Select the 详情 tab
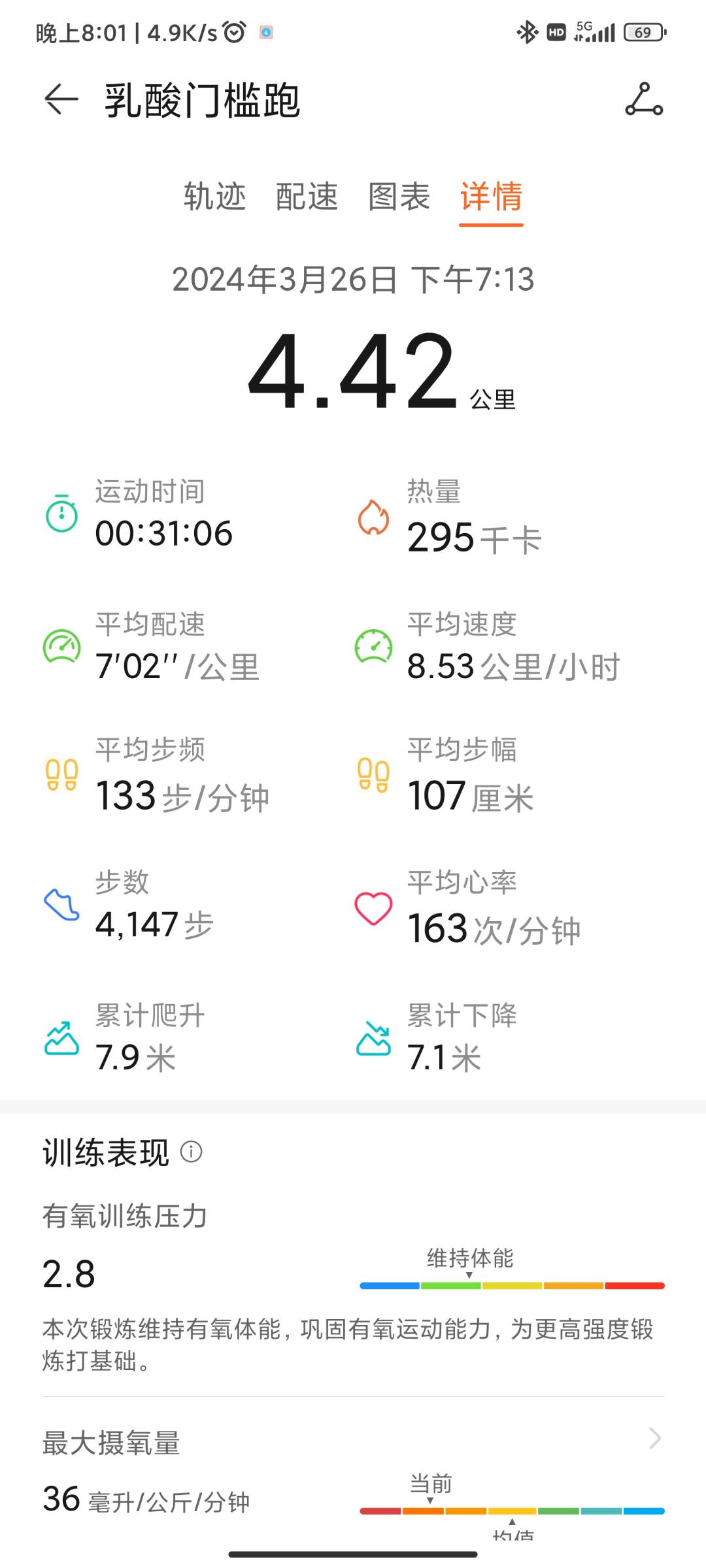706x1568 pixels. coord(491,196)
